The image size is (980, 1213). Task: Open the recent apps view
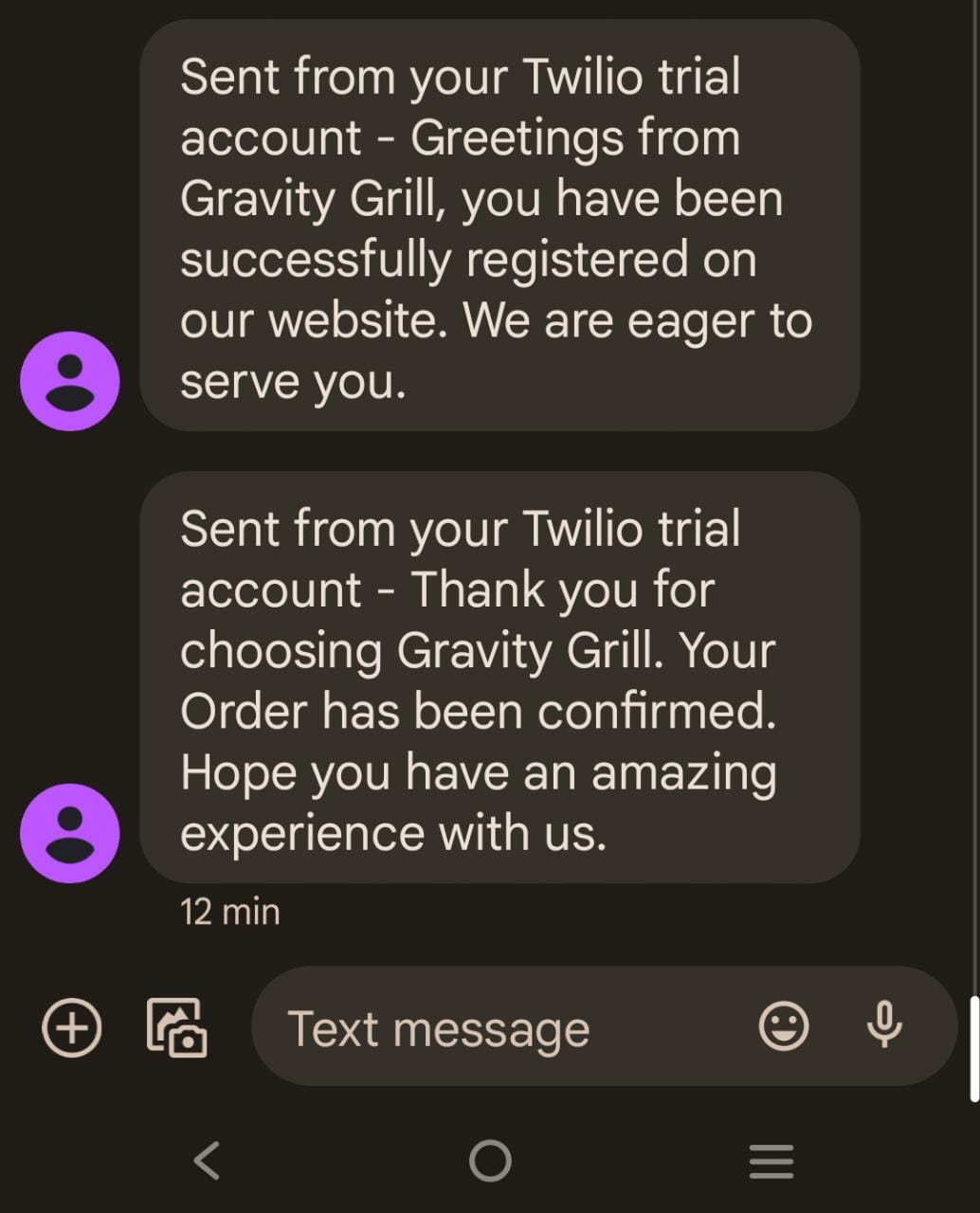tap(771, 1160)
